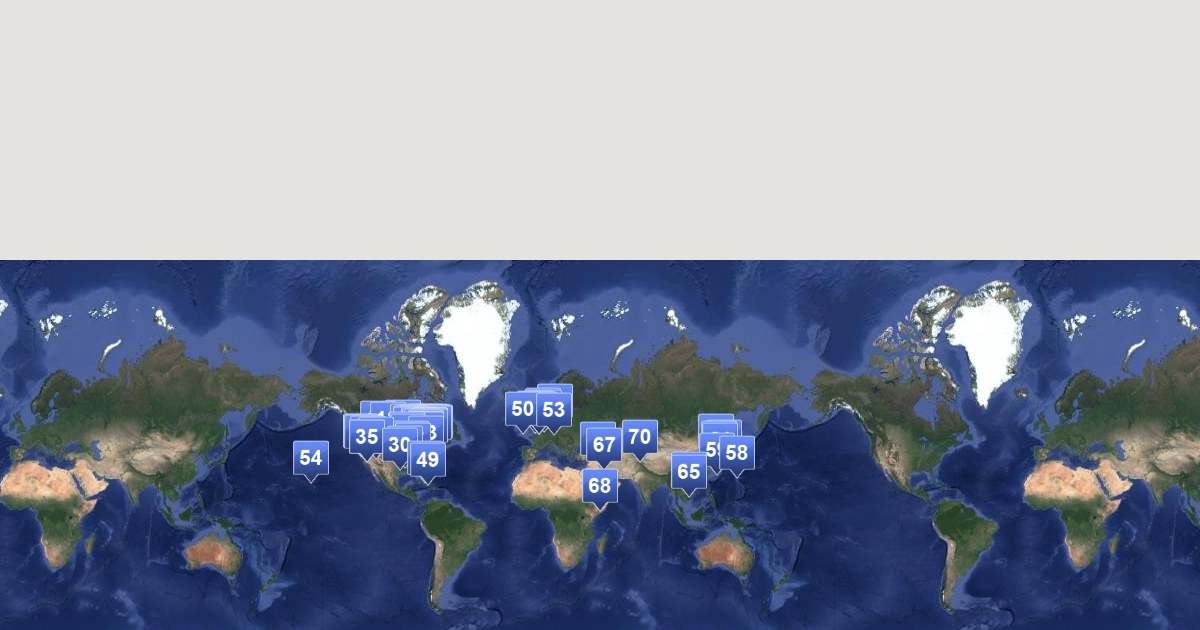Tap map marker number 50
The width and height of the screenshot is (1200, 630).
[522, 409]
